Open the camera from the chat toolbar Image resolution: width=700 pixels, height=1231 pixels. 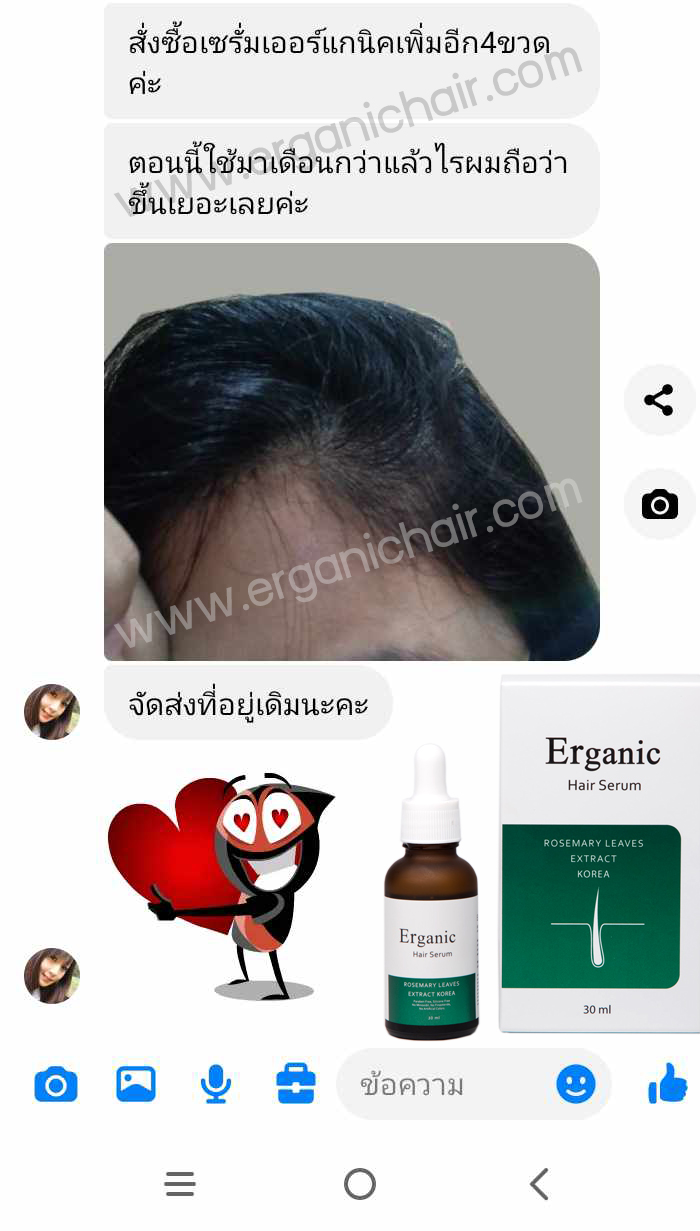56,1084
